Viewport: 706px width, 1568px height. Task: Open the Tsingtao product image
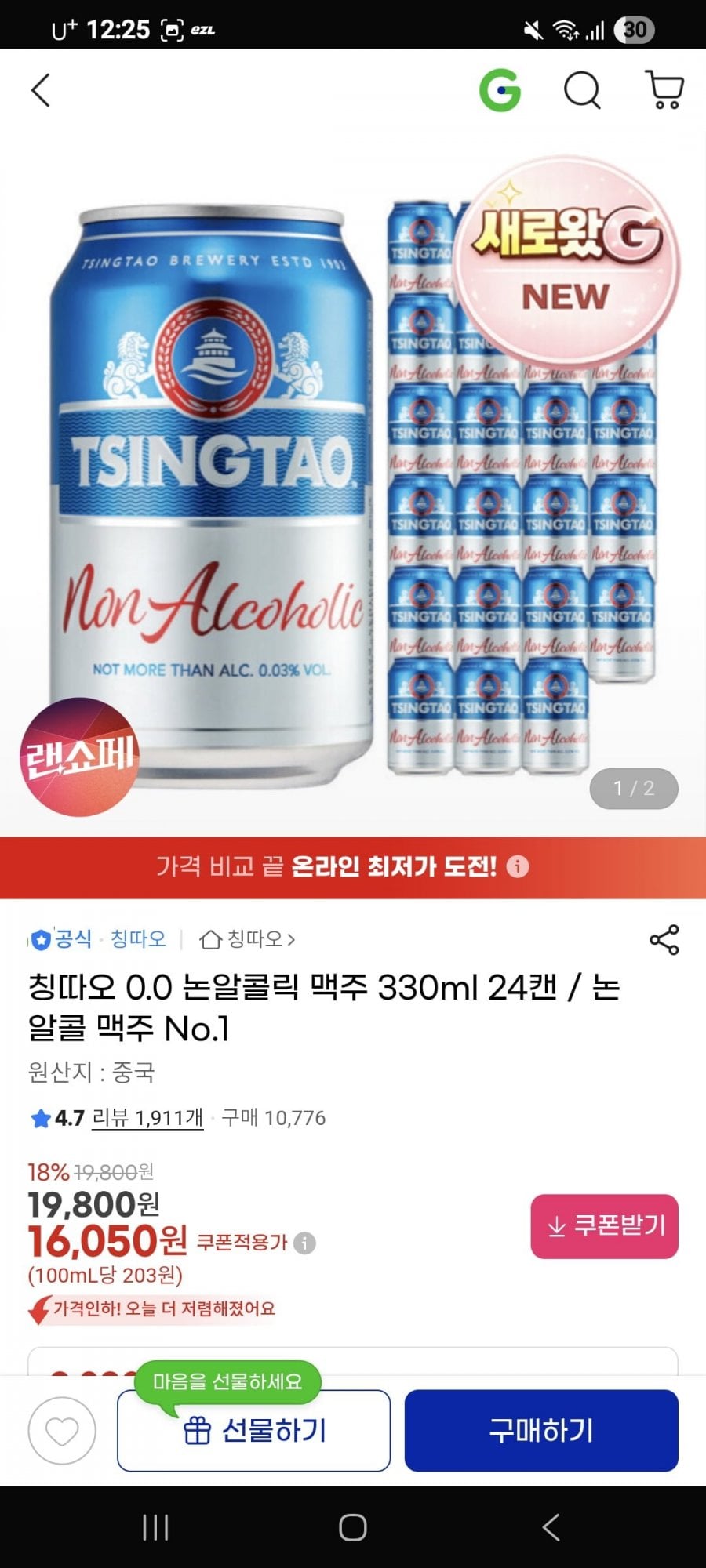[353, 486]
